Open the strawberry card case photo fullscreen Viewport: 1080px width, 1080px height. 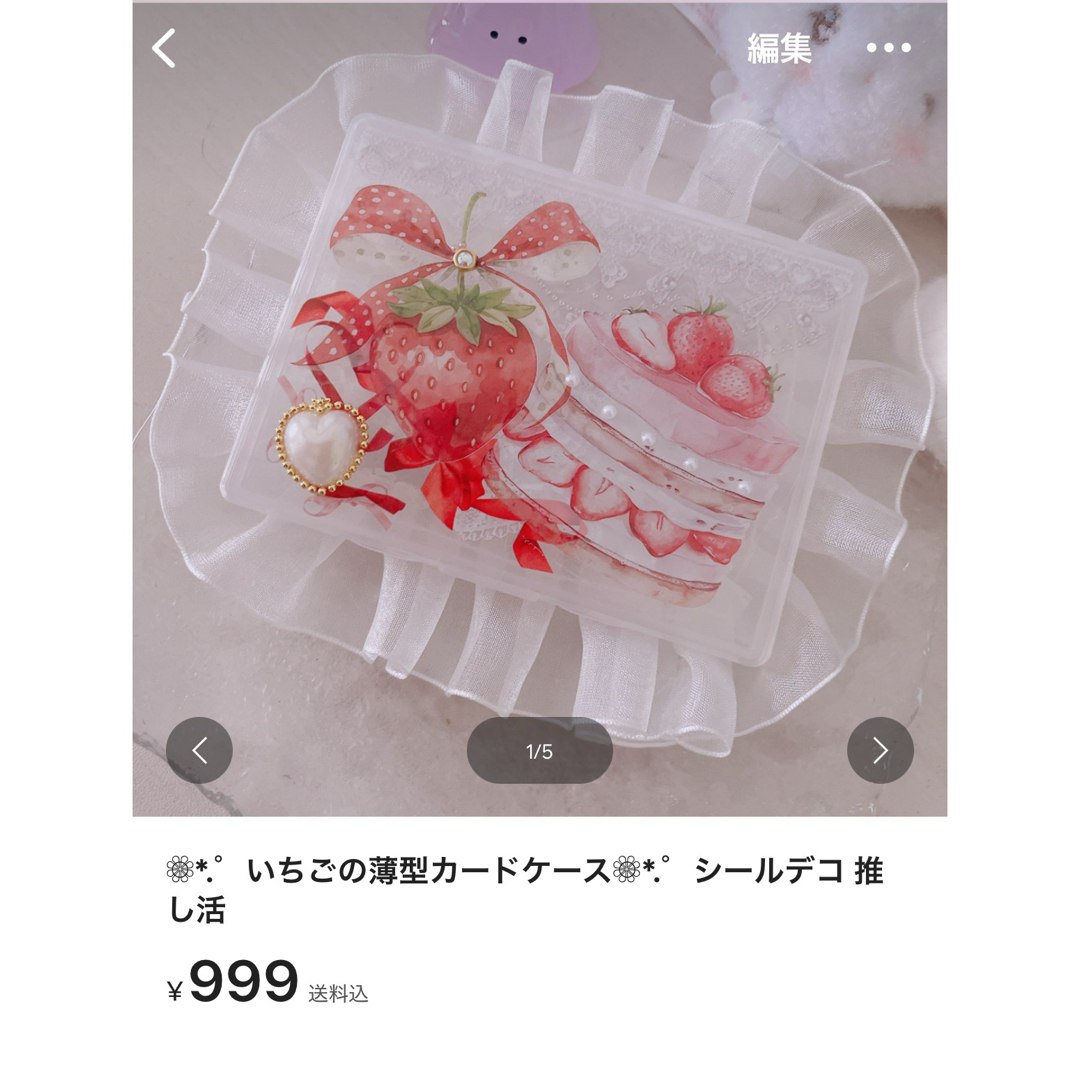point(540,400)
